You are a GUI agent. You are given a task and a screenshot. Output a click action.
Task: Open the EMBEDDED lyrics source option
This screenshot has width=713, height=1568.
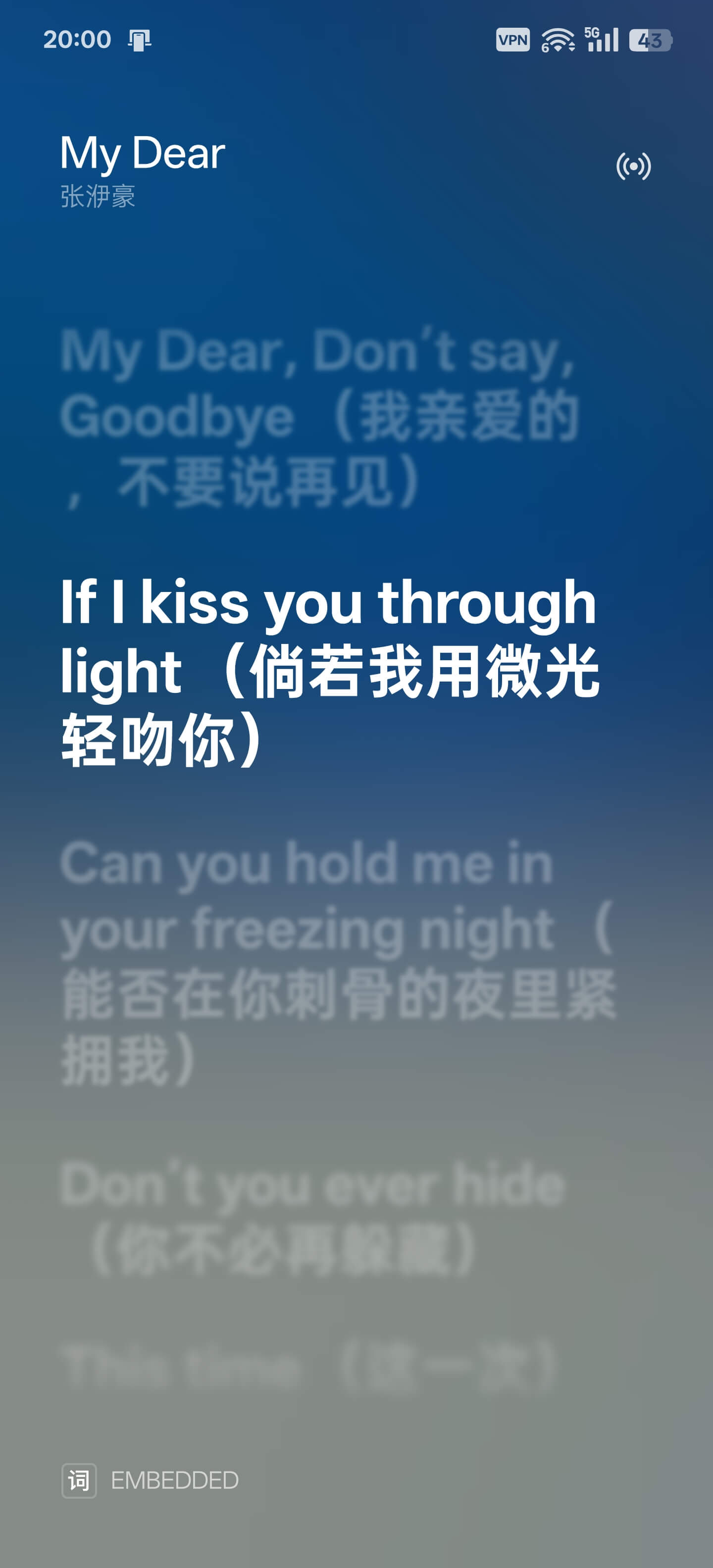tap(150, 1480)
